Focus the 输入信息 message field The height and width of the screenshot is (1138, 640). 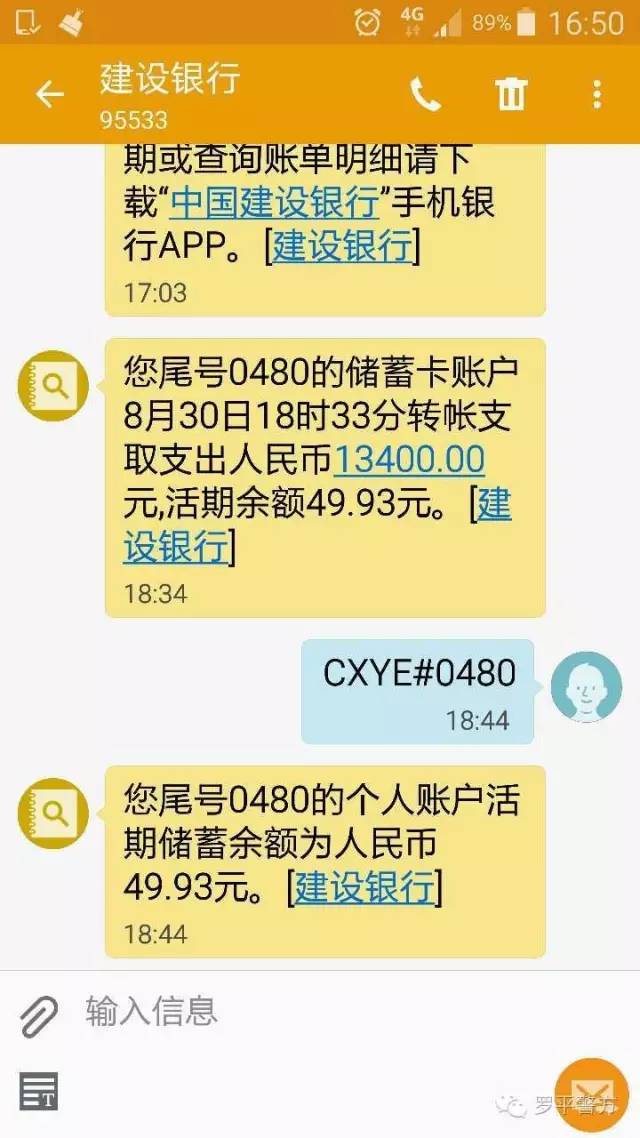point(300,1011)
